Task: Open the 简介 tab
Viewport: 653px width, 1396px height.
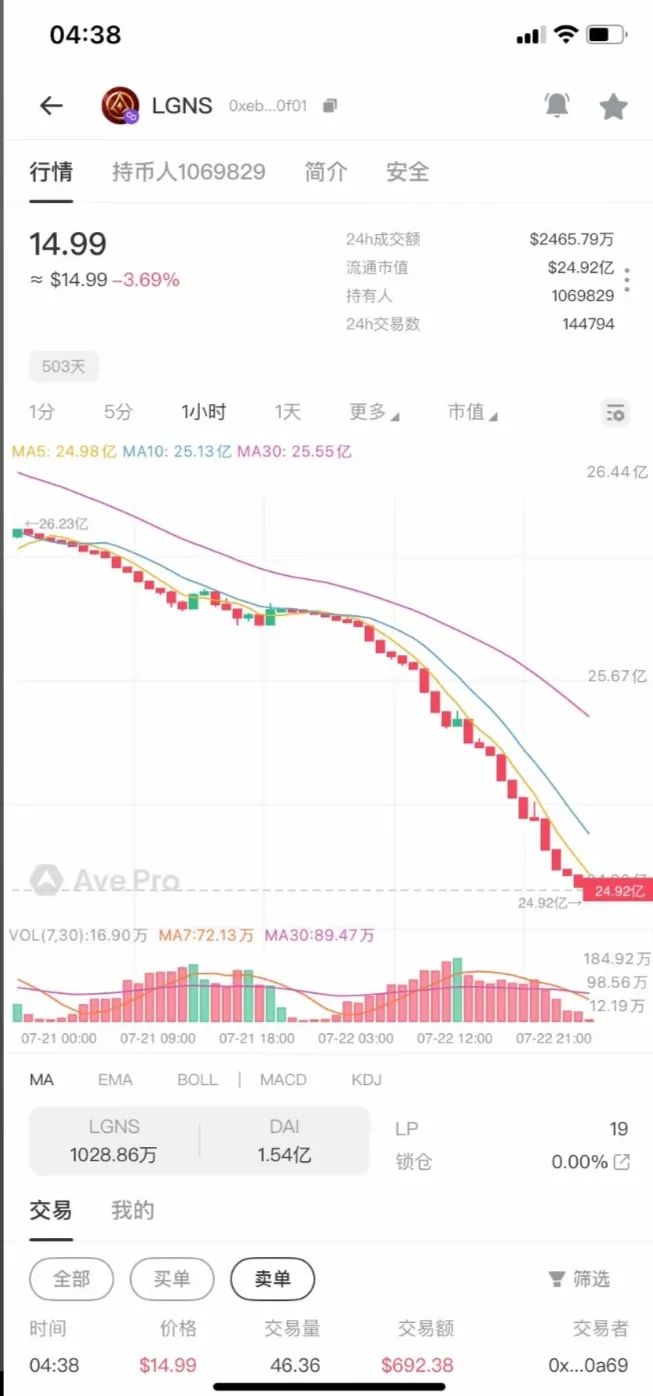Action: 326,172
